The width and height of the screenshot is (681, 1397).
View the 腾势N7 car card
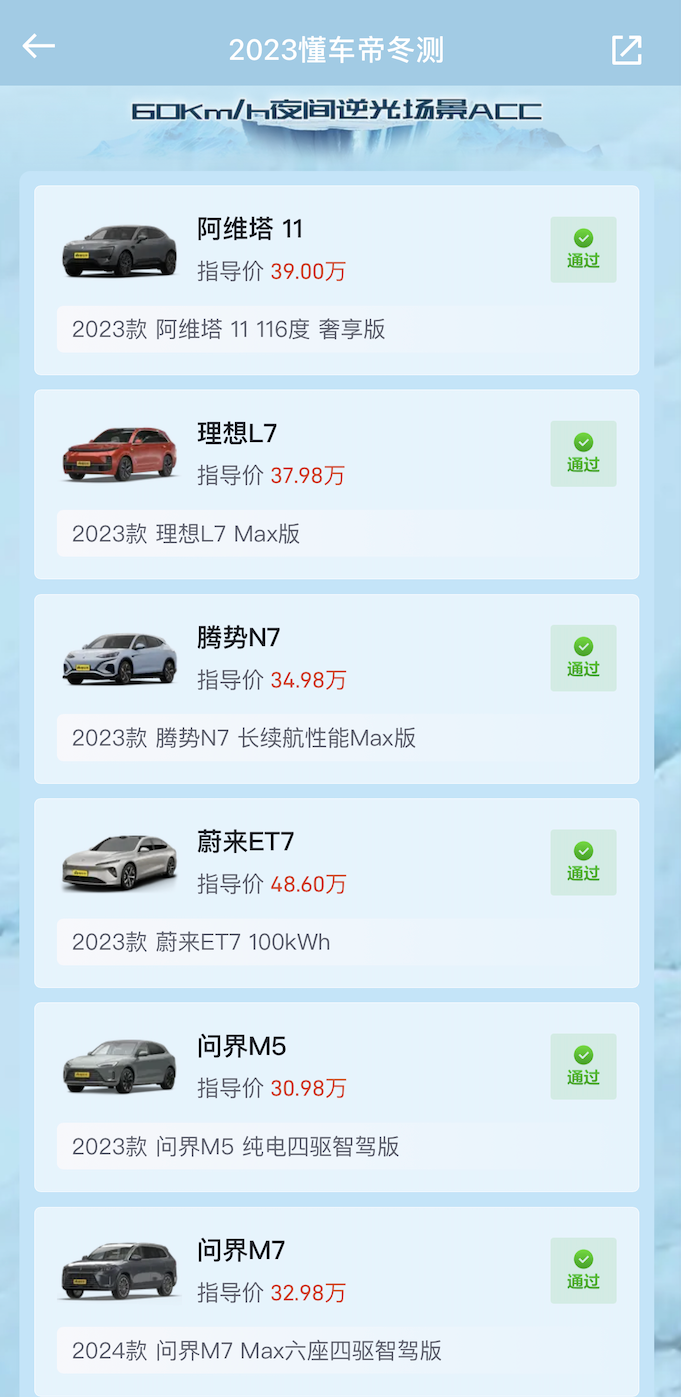click(336, 689)
